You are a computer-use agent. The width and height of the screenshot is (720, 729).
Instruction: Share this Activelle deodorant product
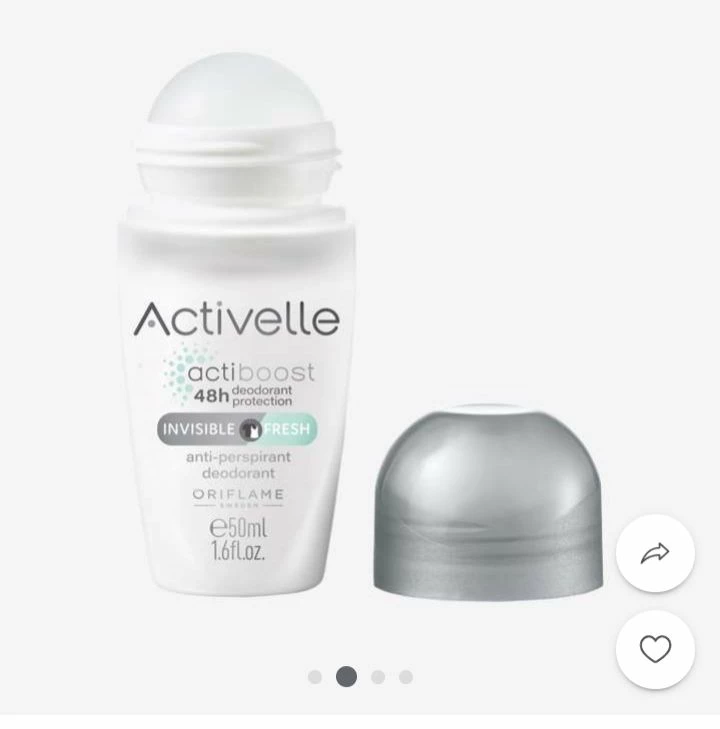pyautogui.click(x=655, y=553)
